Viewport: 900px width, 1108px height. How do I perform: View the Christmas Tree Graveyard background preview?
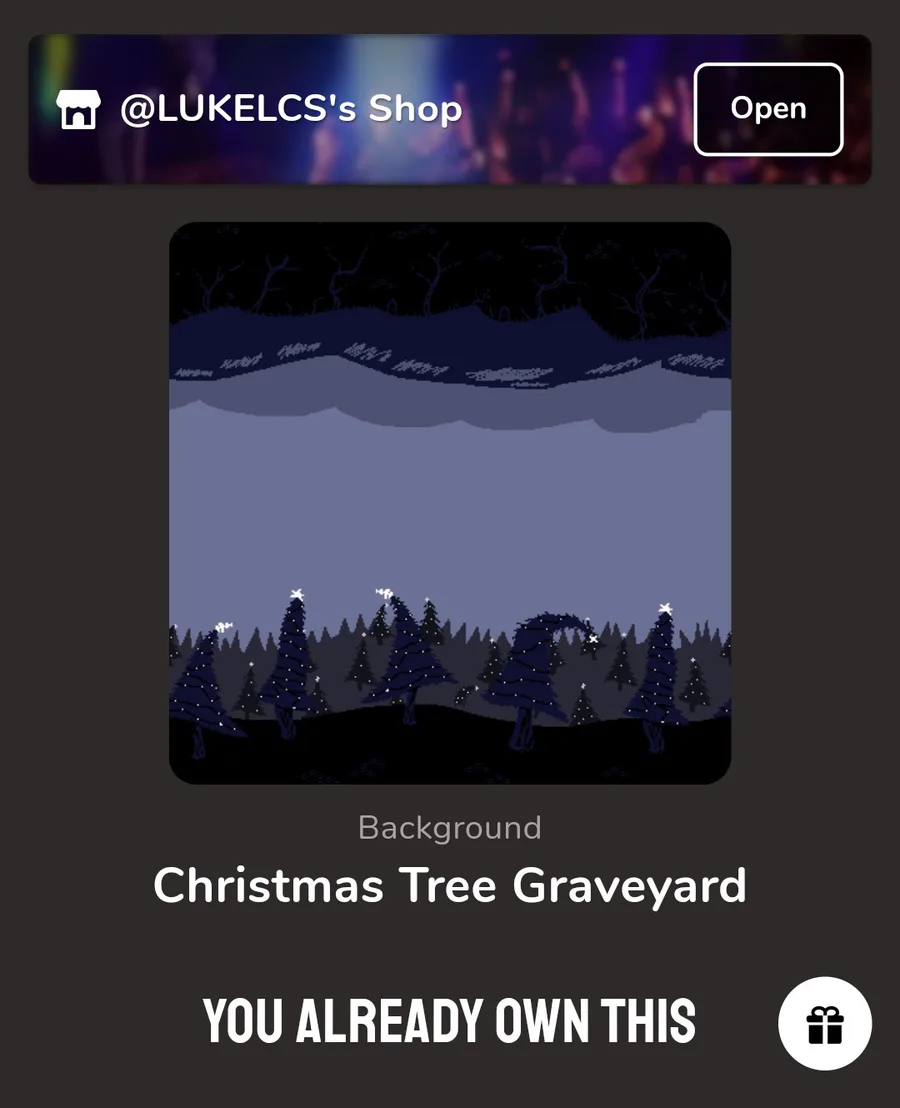(450, 503)
